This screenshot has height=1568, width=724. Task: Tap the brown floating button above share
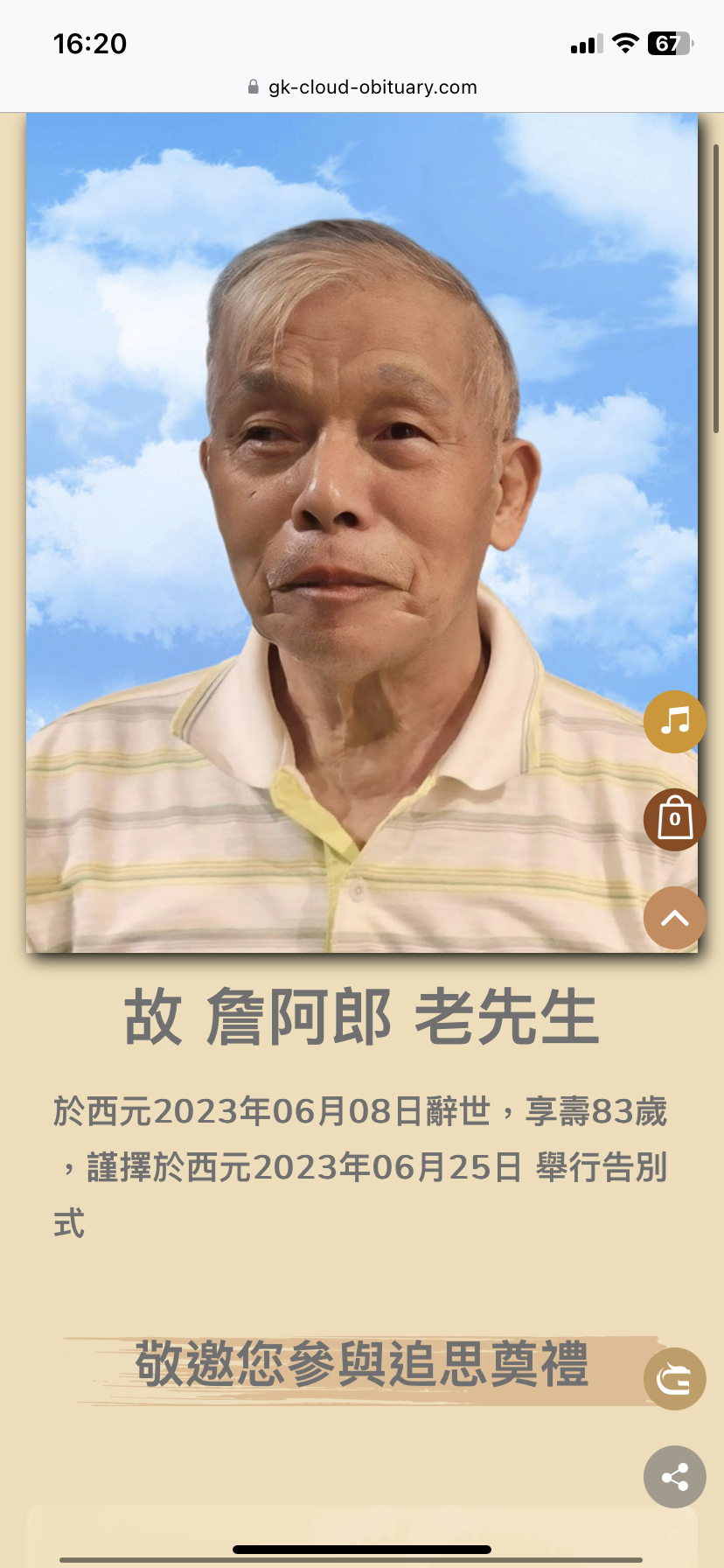(674, 1379)
